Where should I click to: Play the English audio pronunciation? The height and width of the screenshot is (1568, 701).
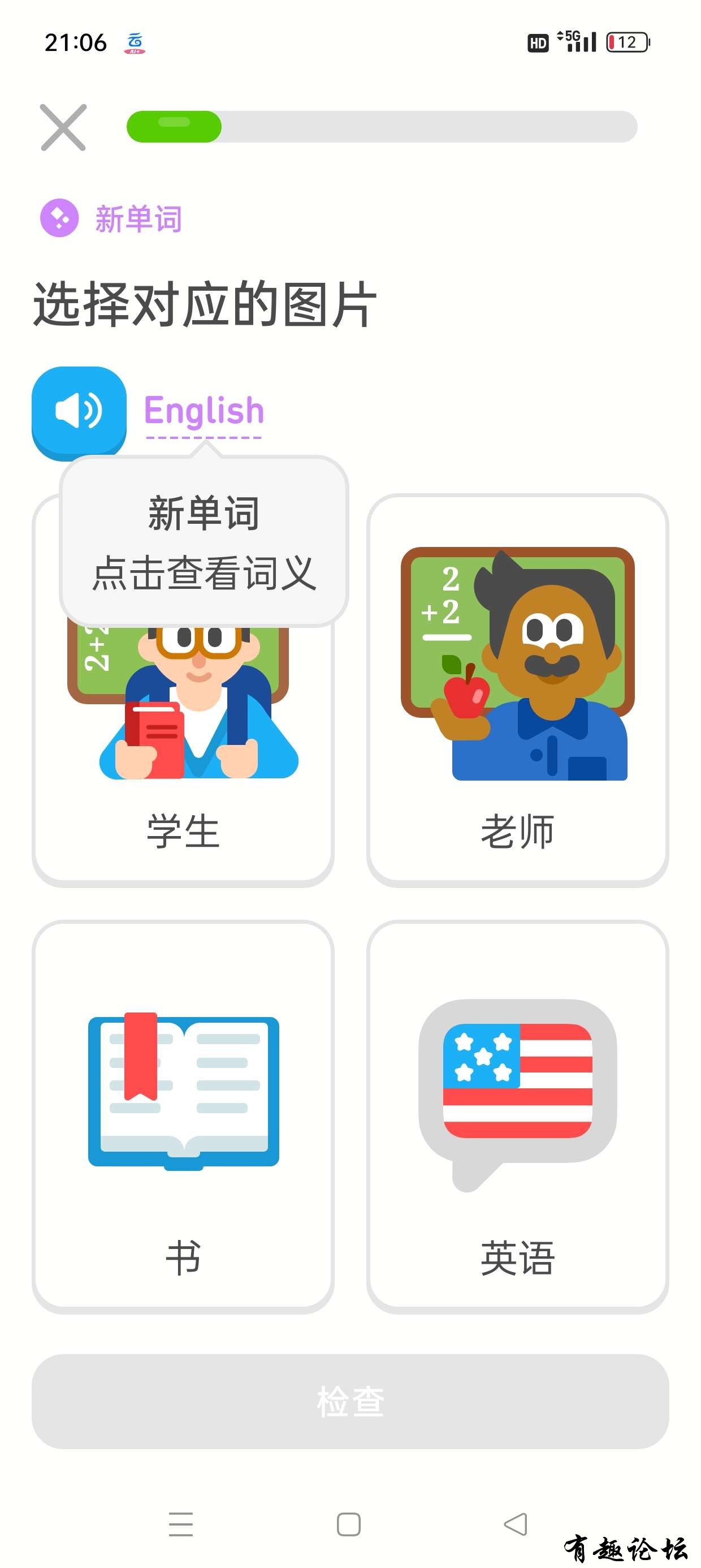click(79, 411)
